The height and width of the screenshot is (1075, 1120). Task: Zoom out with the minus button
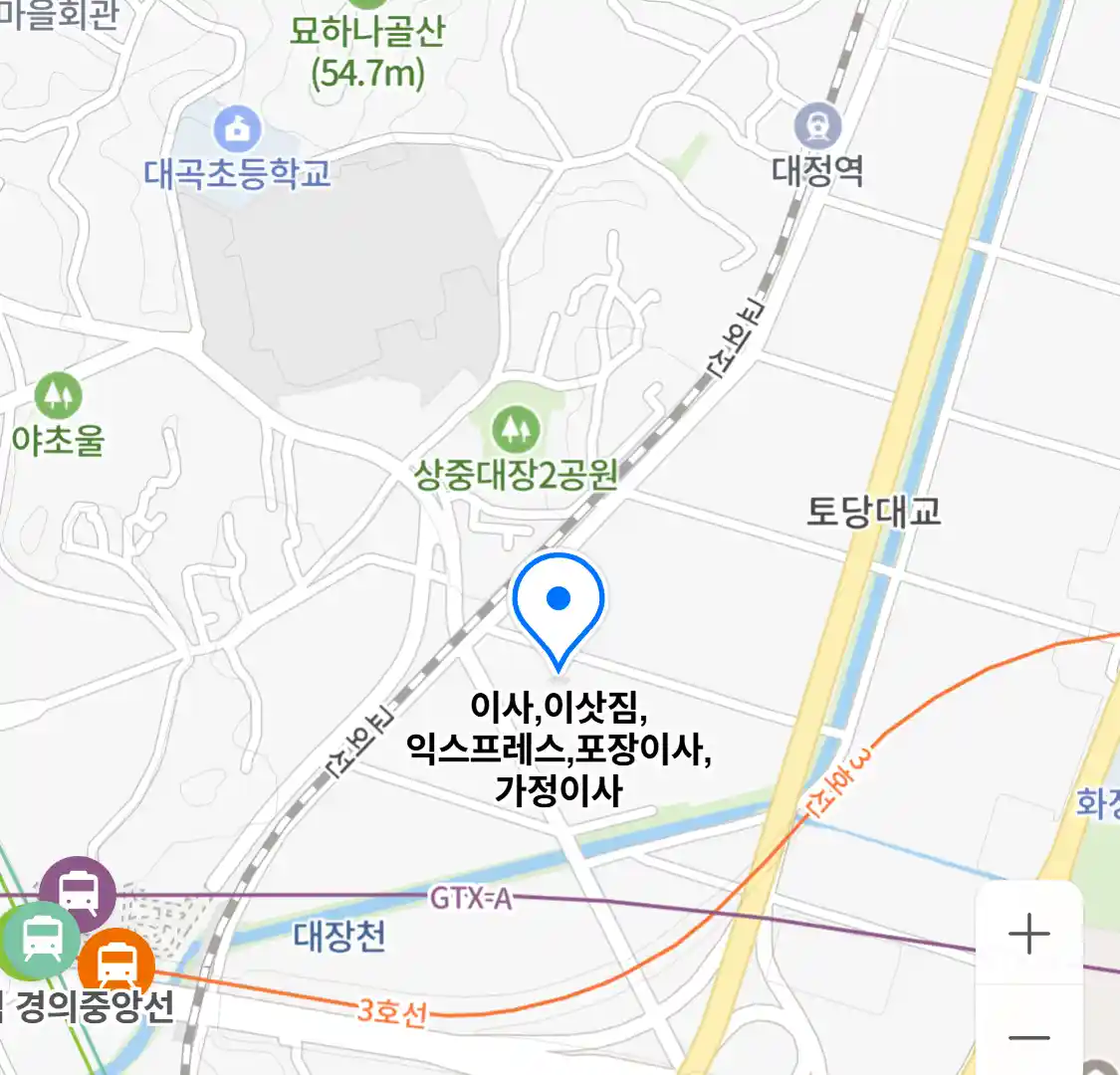[1028, 1037]
